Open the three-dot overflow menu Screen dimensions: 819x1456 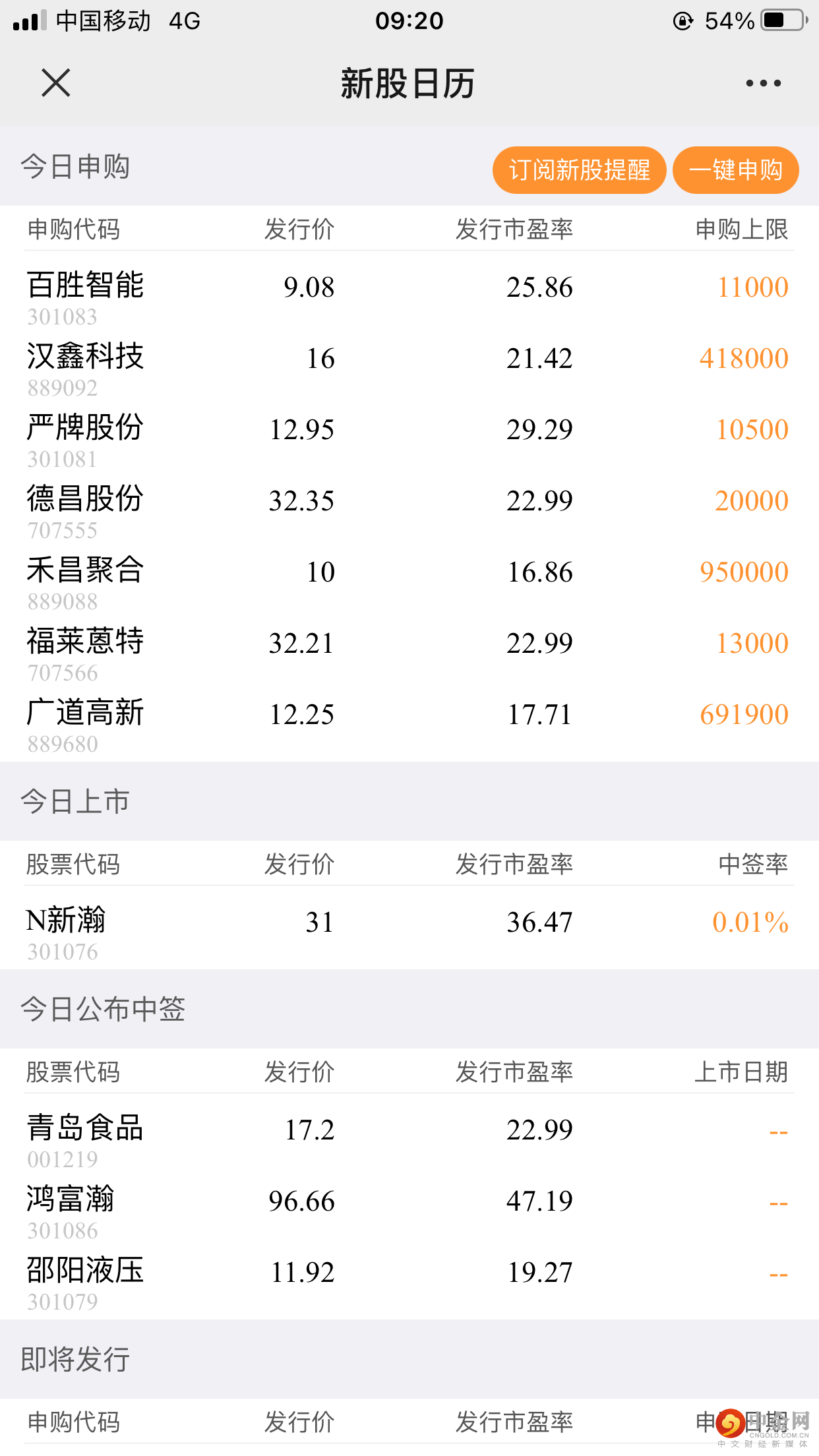[x=763, y=83]
